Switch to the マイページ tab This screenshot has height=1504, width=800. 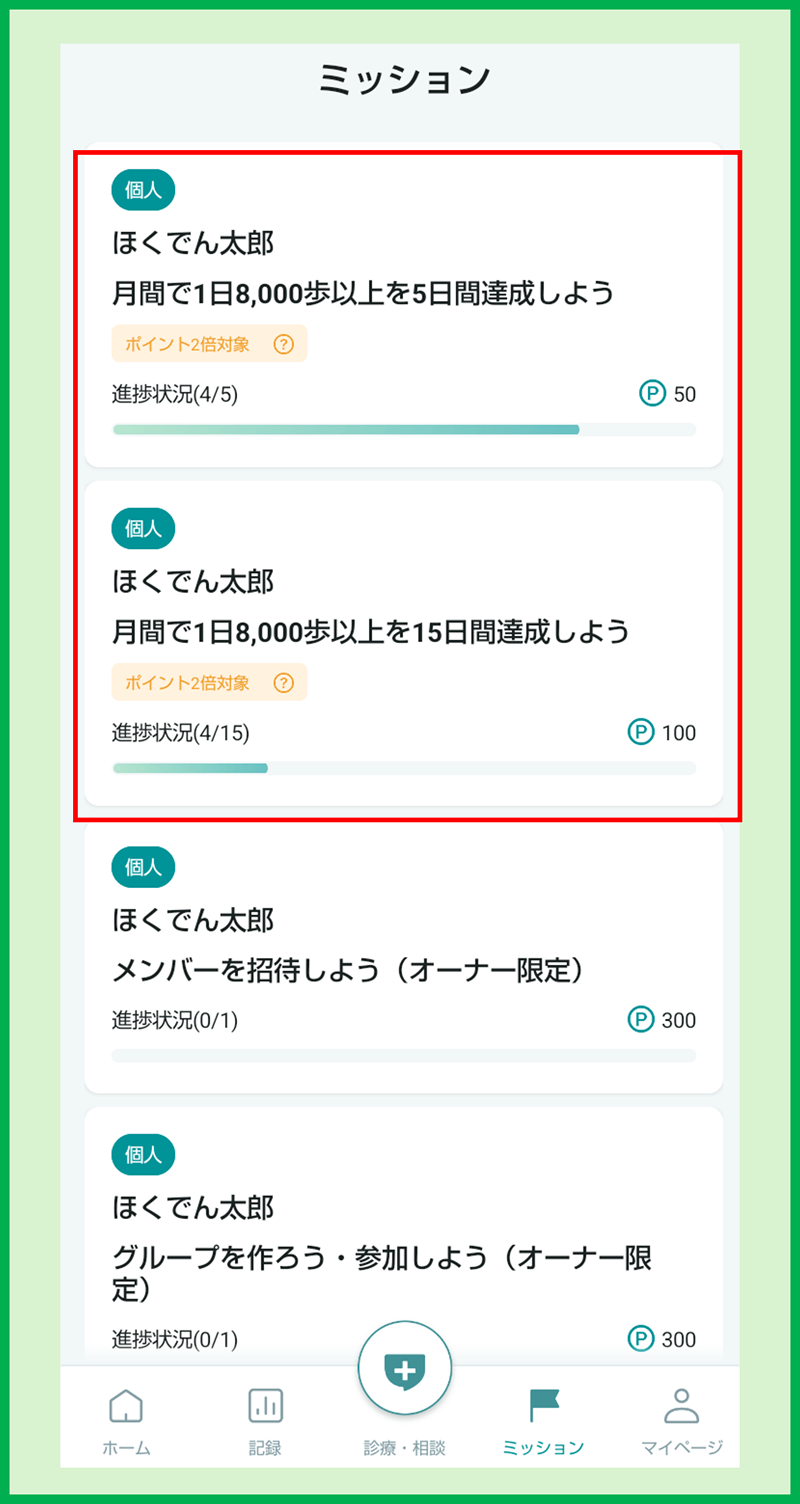pos(681,1421)
